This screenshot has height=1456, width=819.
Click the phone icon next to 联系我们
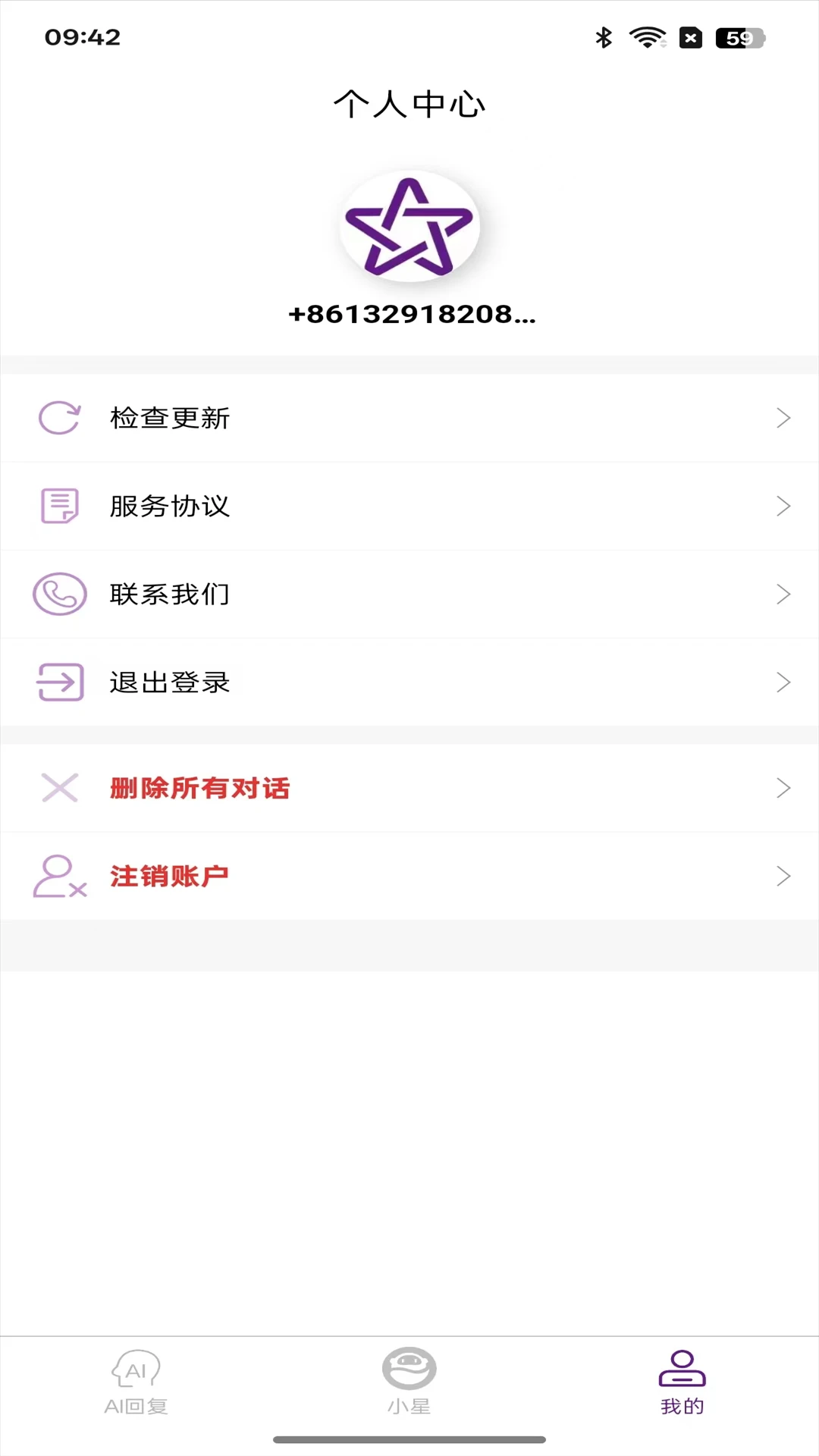click(59, 594)
